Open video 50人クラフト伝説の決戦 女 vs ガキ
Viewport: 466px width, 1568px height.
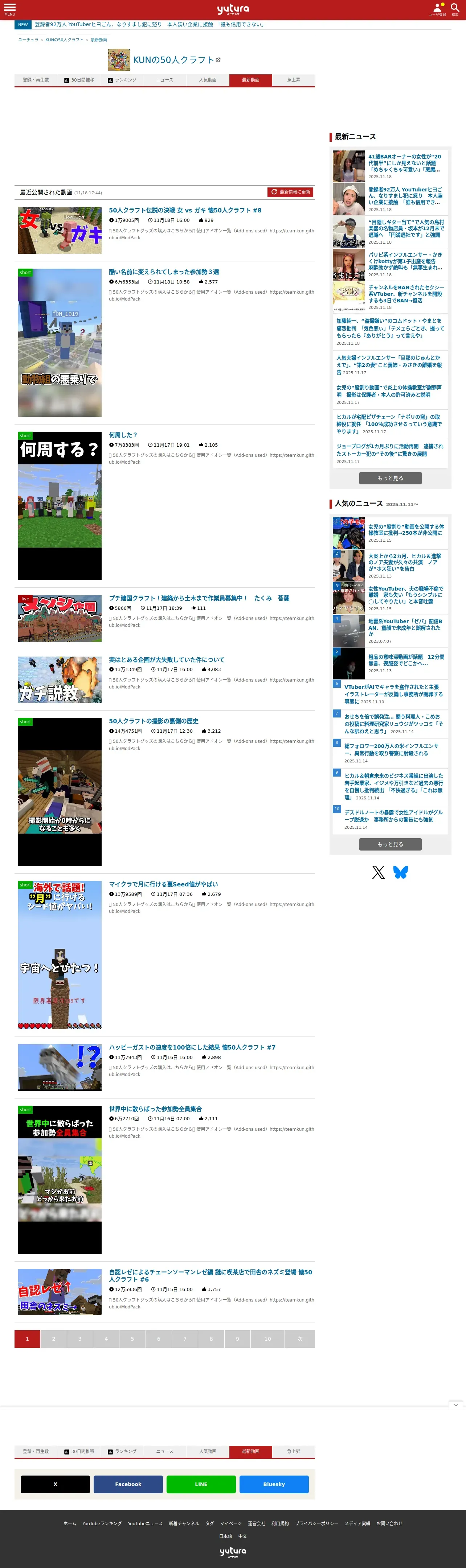[x=185, y=210]
